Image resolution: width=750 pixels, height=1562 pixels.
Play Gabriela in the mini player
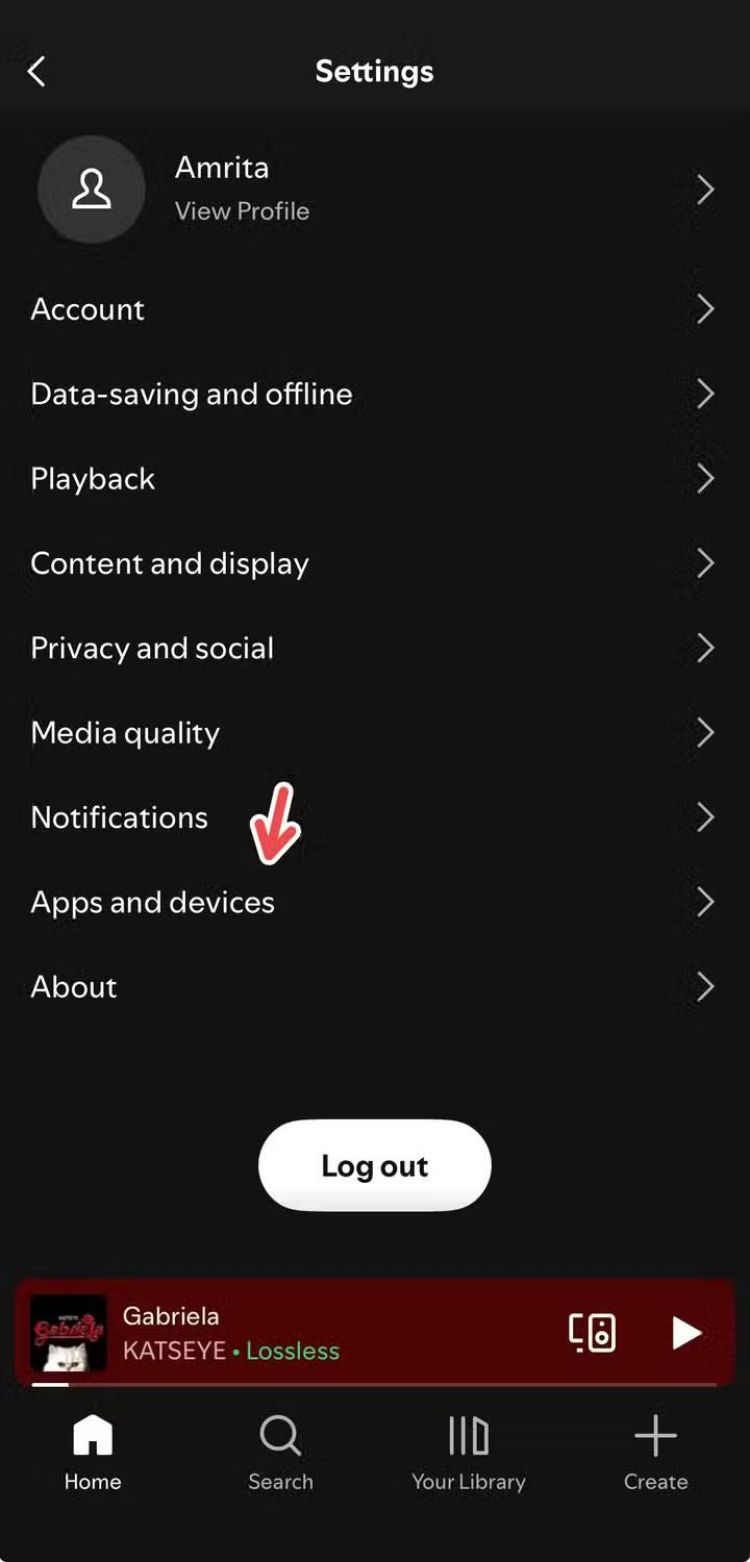[685, 1333]
